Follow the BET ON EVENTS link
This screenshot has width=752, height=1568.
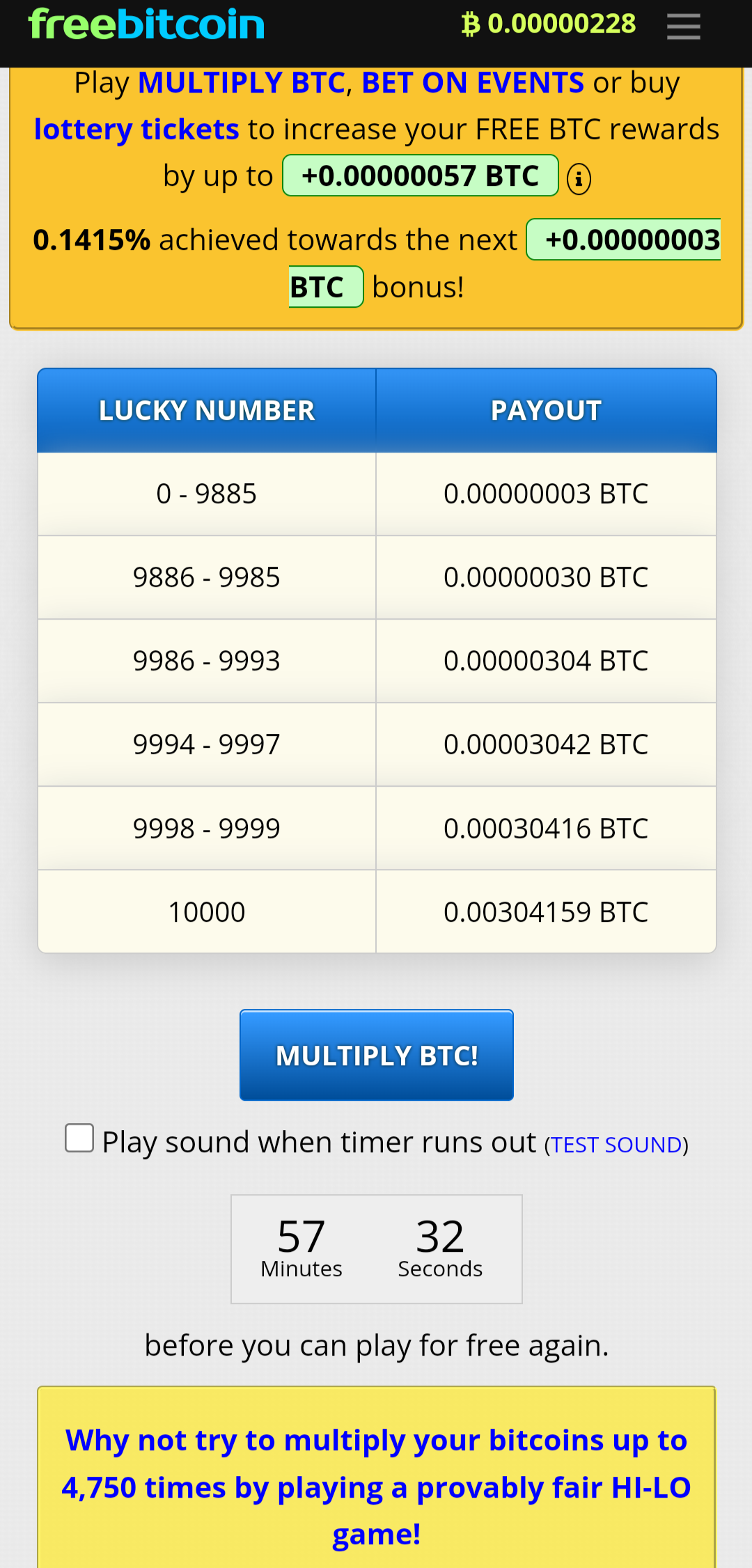tap(472, 83)
